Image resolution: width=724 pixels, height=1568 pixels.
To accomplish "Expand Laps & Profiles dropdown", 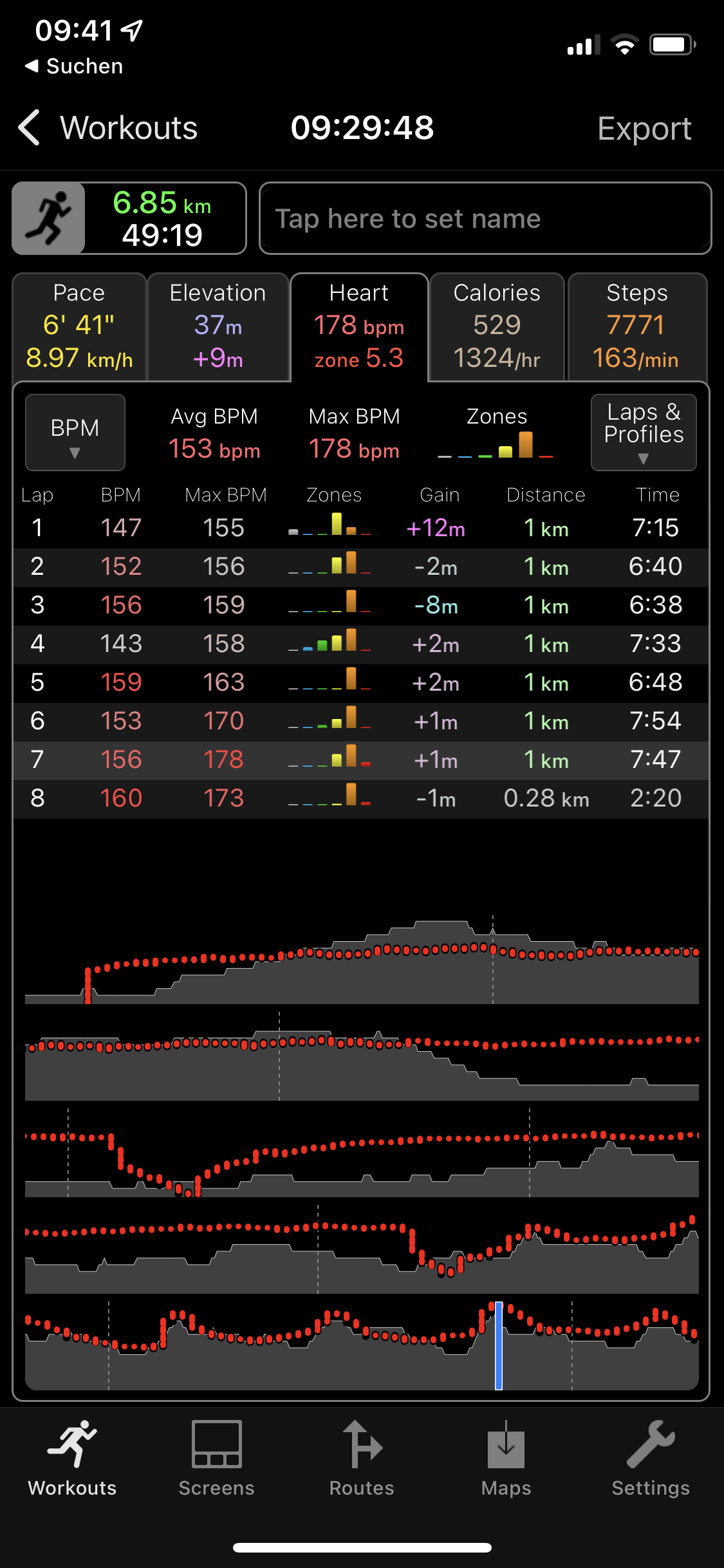I will pyautogui.click(x=643, y=433).
